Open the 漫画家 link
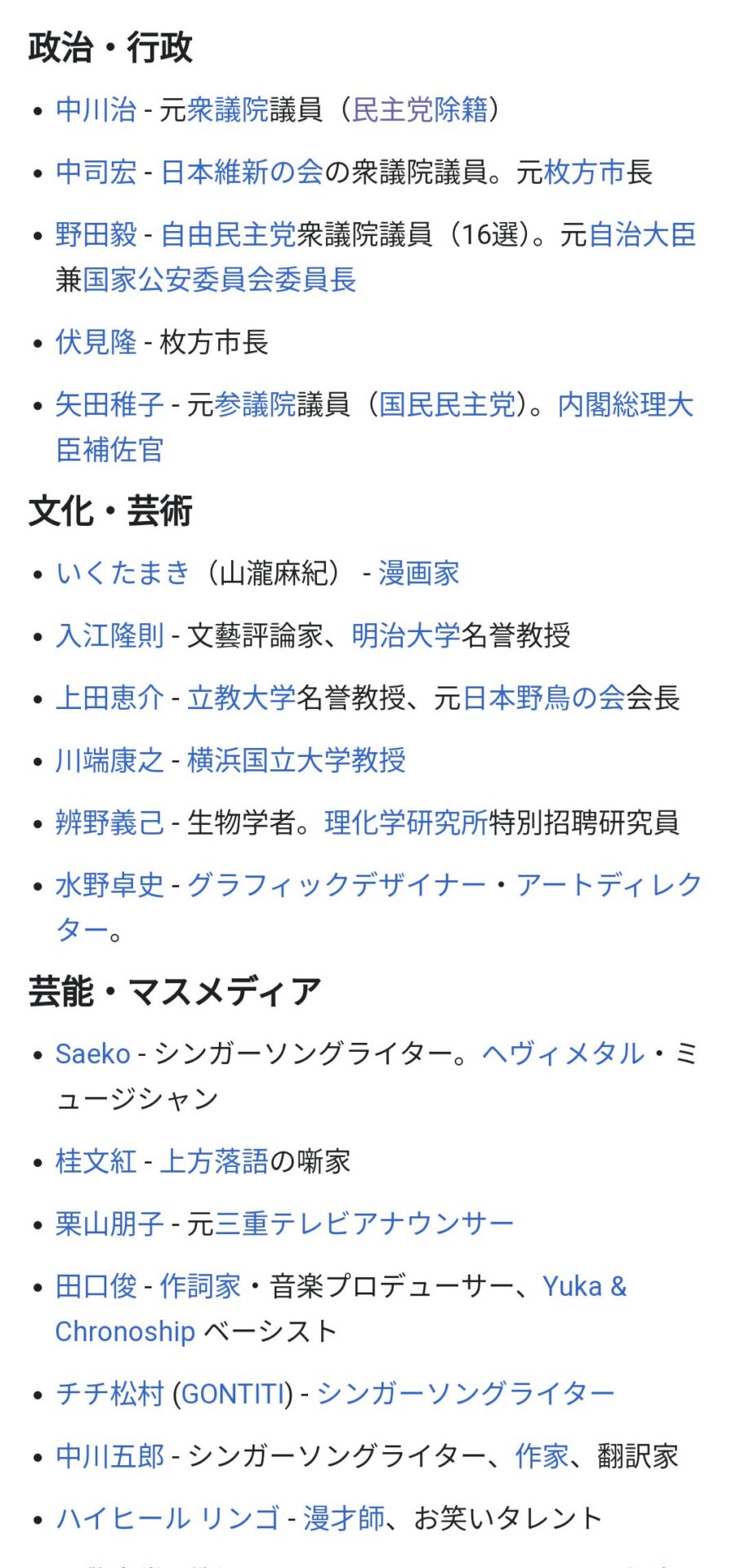Image resolution: width=741 pixels, height=1568 pixels. [418, 573]
